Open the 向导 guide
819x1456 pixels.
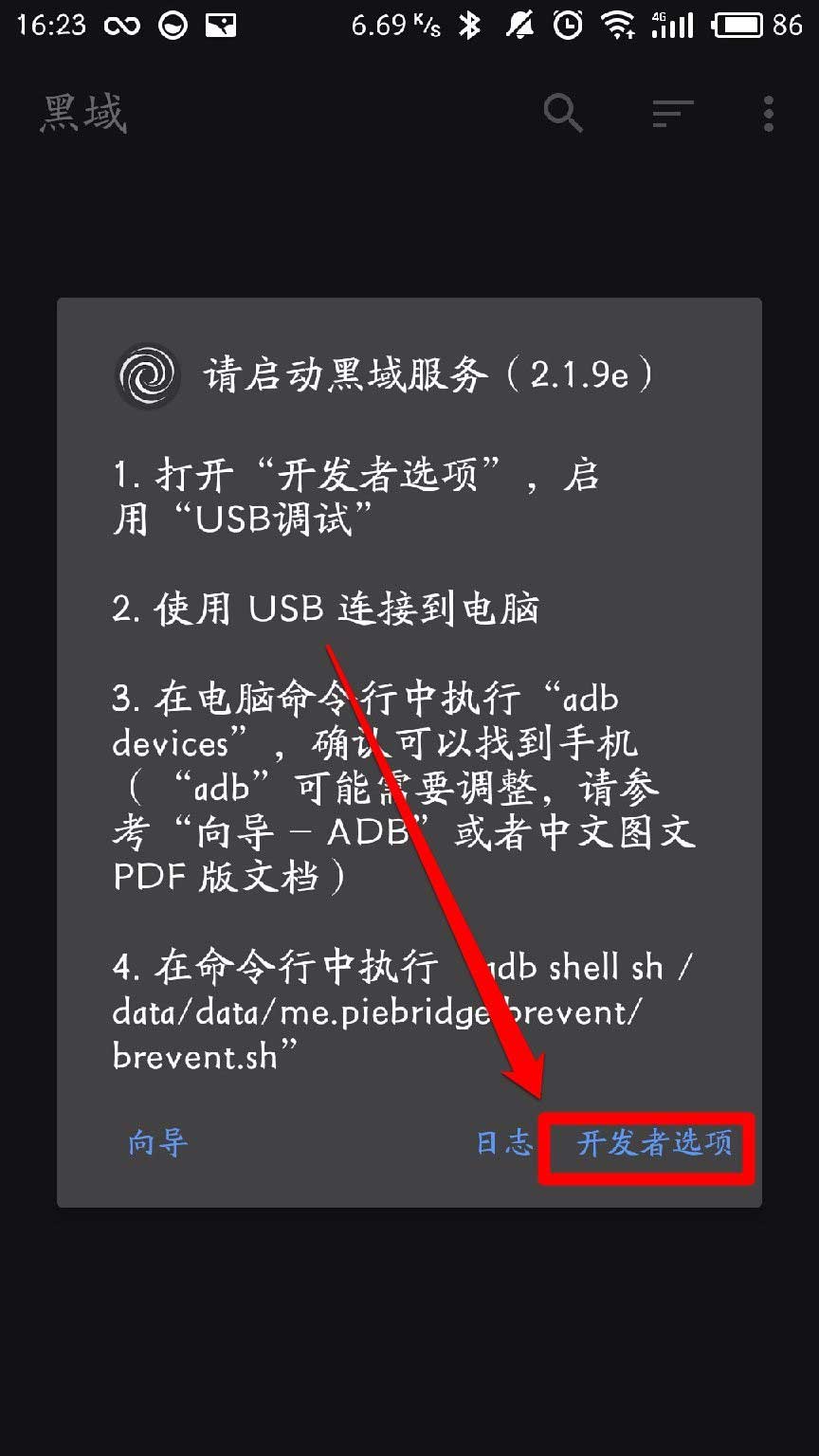158,1143
